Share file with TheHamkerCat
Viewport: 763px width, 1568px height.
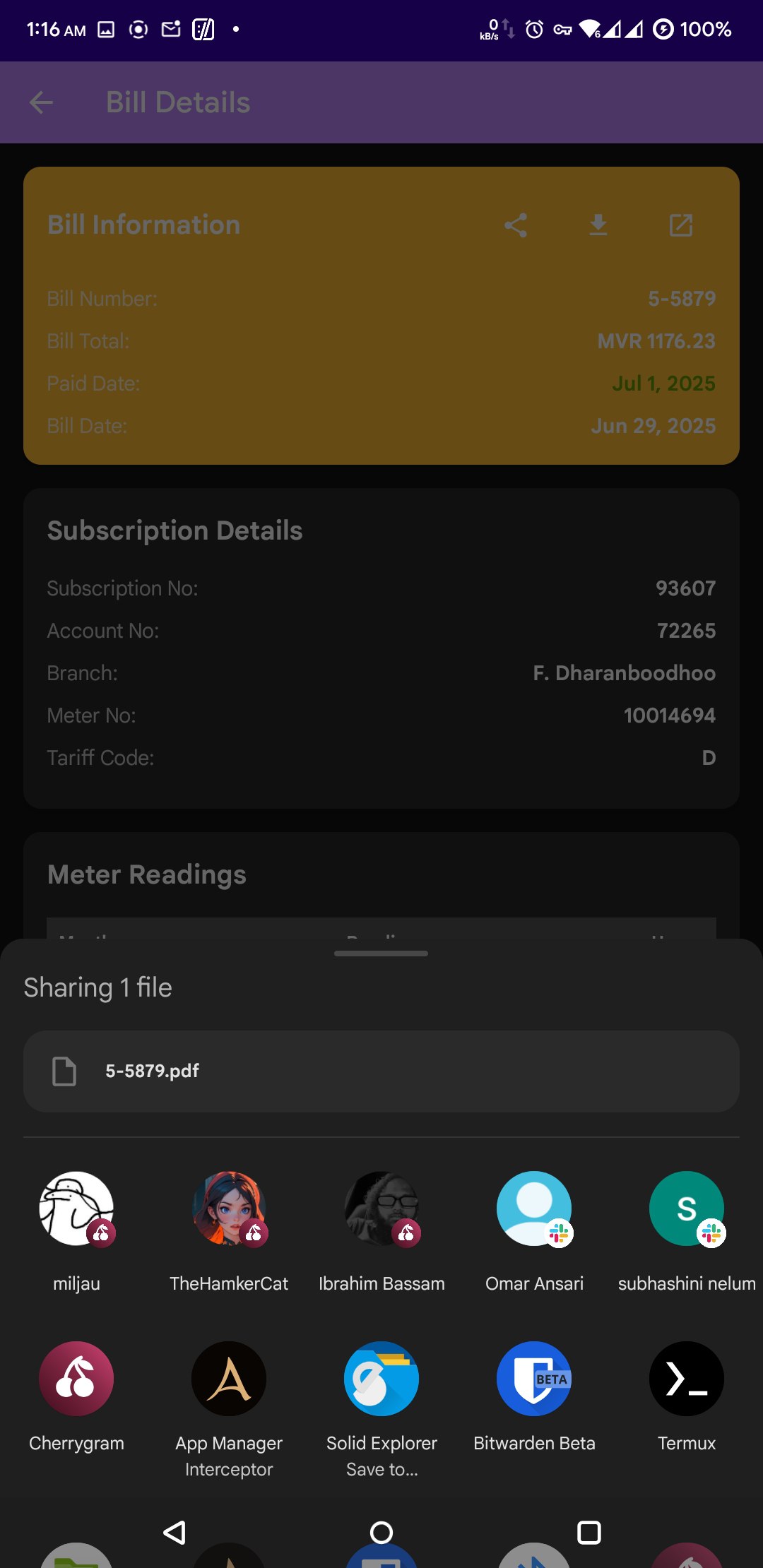click(x=229, y=1209)
